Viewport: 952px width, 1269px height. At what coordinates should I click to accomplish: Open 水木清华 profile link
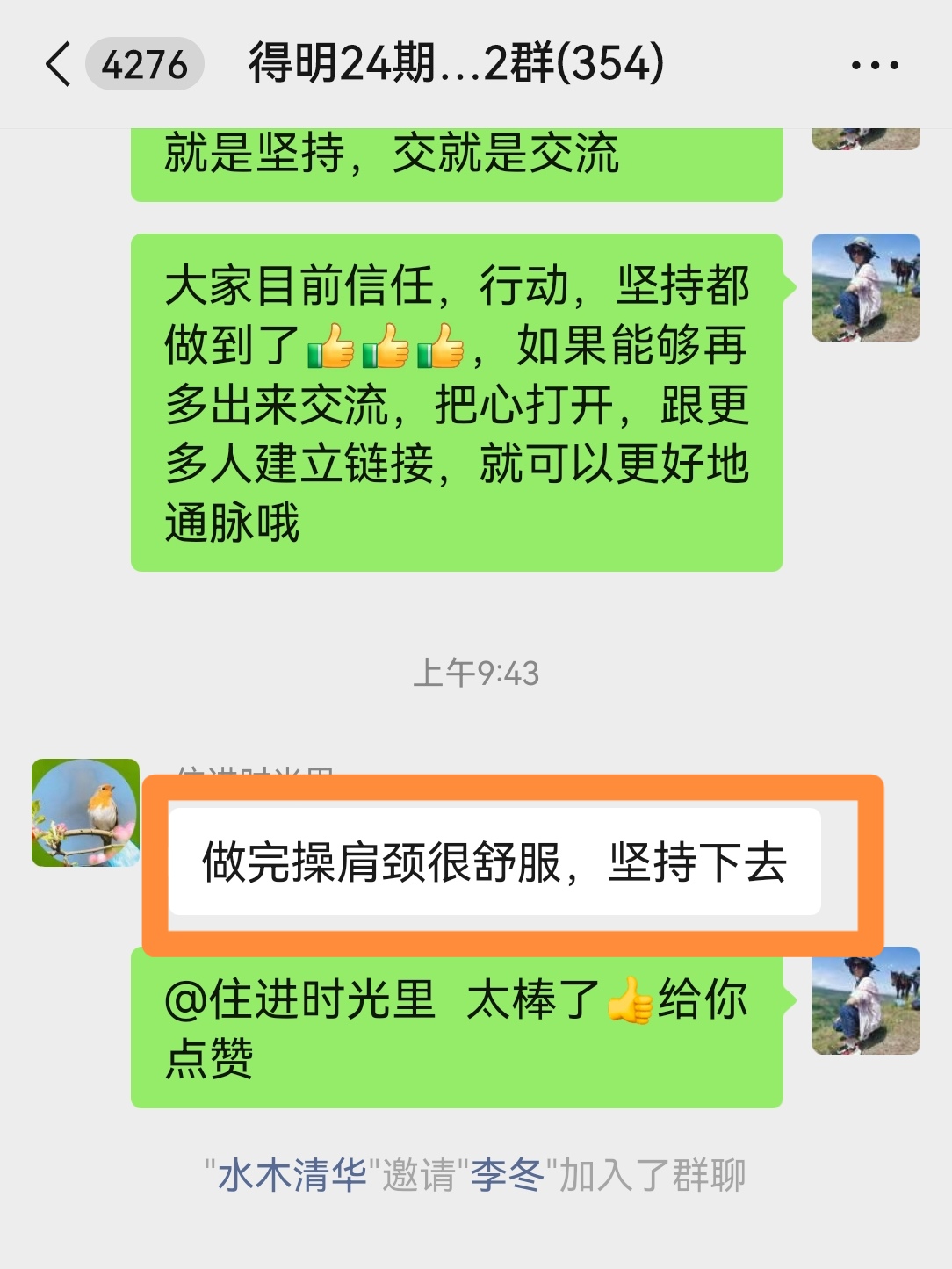pyautogui.click(x=292, y=1175)
